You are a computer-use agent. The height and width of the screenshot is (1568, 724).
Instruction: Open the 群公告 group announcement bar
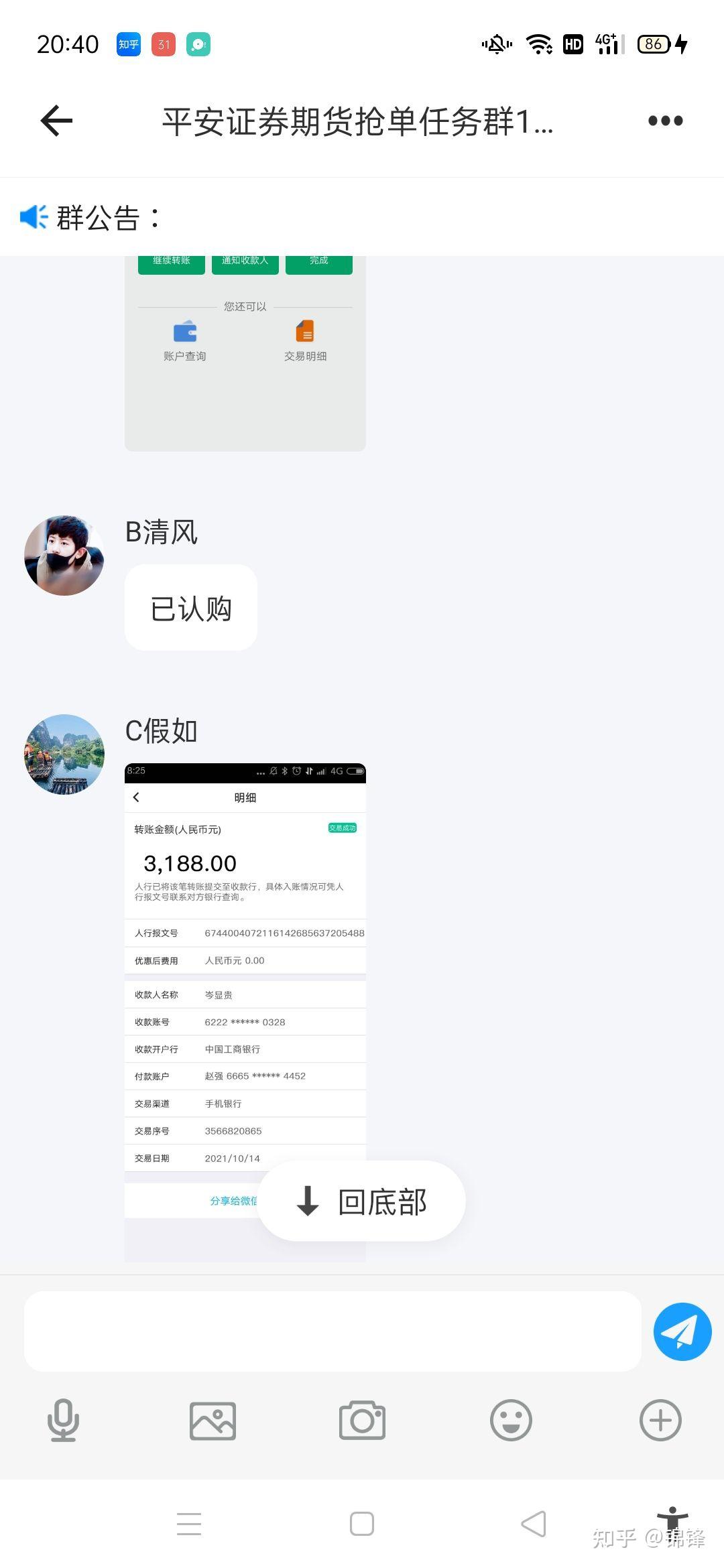pos(362,217)
